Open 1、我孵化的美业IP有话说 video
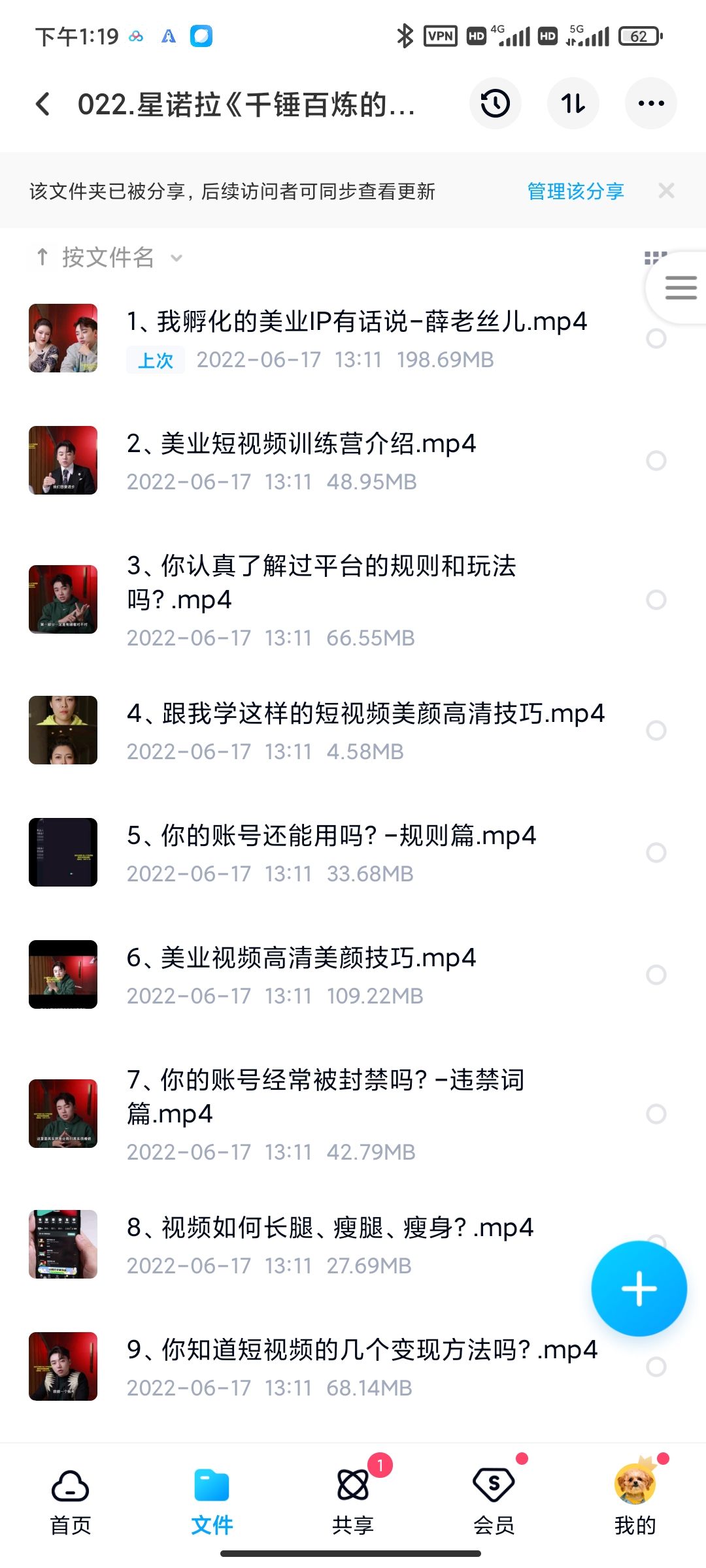 (356, 322)
